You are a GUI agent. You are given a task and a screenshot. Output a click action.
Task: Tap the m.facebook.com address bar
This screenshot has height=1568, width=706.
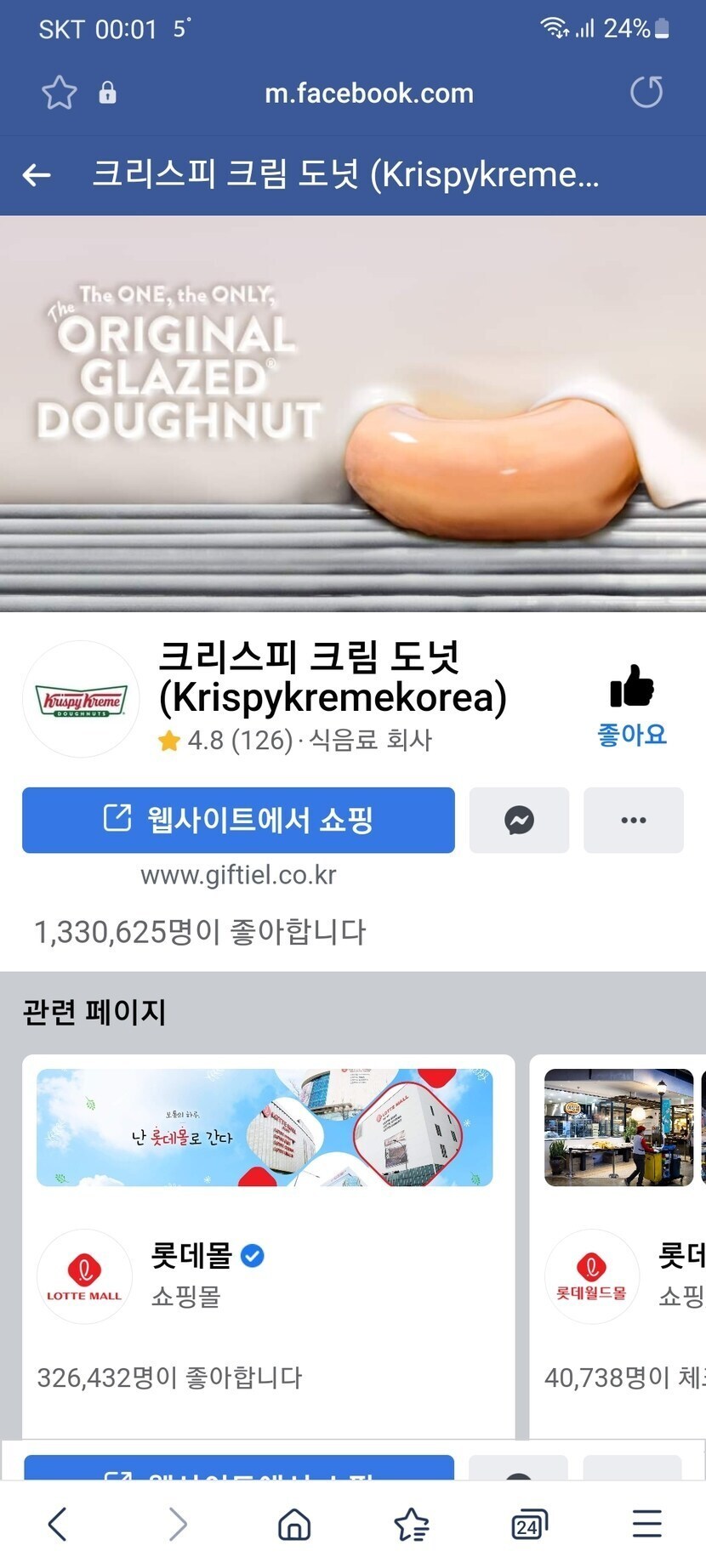pyautogui.click(x=368, y=93)
